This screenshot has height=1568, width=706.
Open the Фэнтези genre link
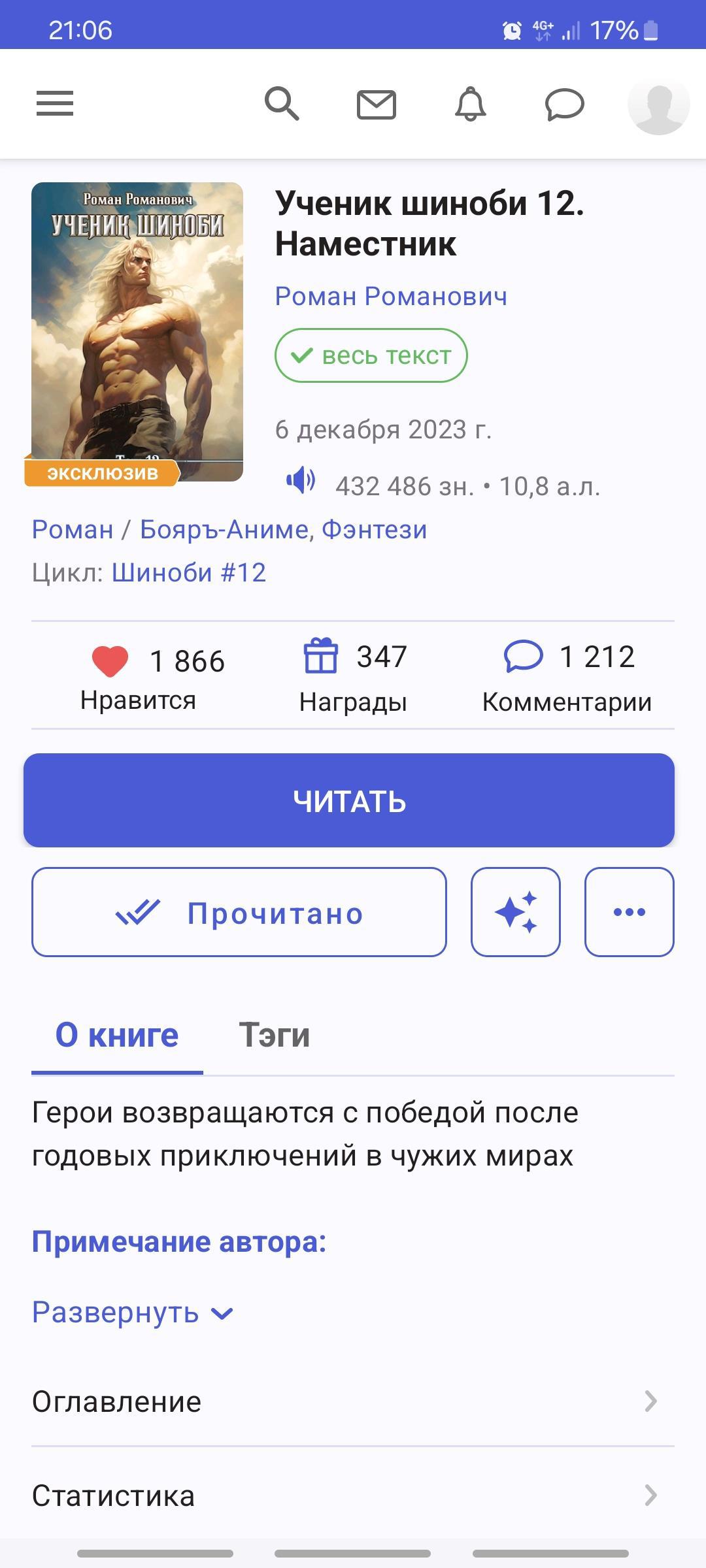pos(375,529)
